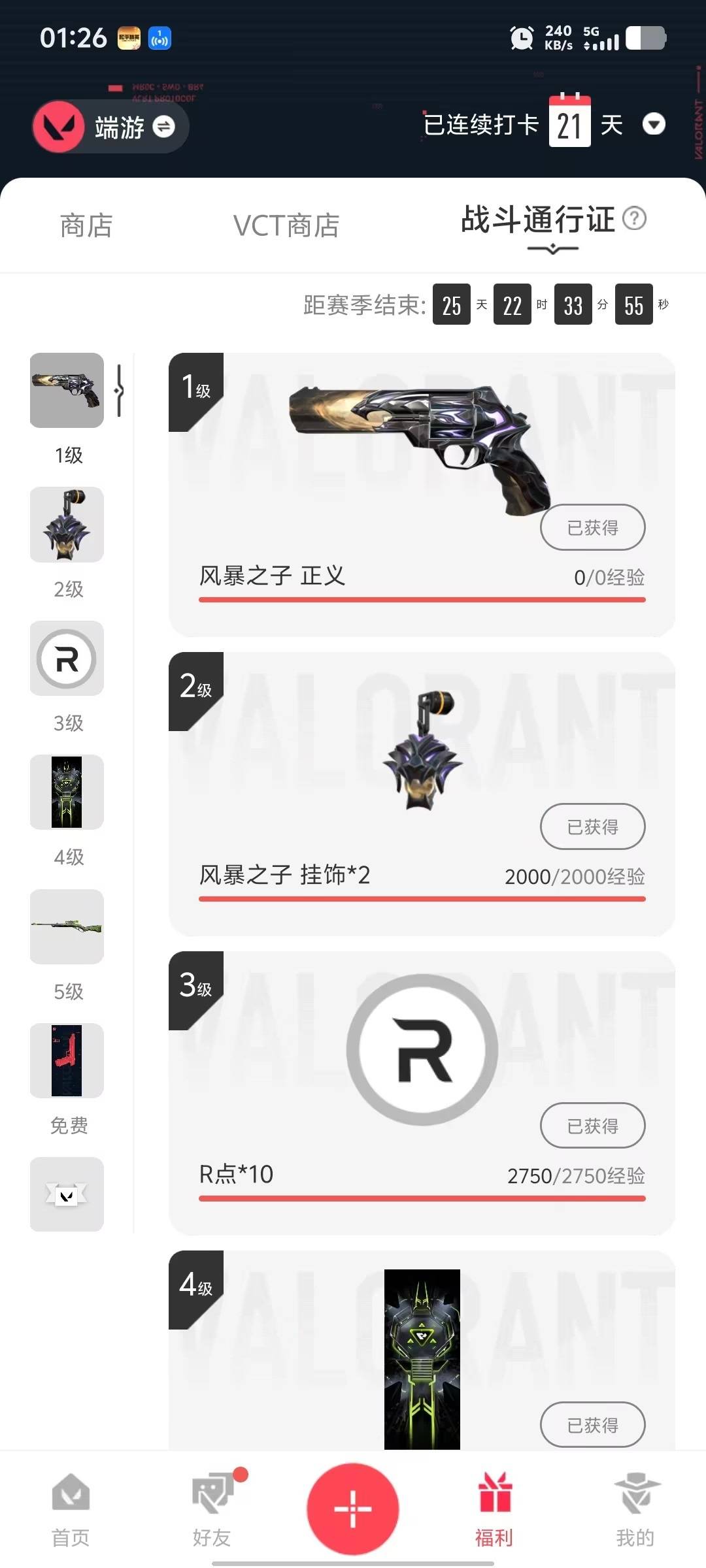
Task: Switch to the VCT商店 tab
Action: (286, 225)
